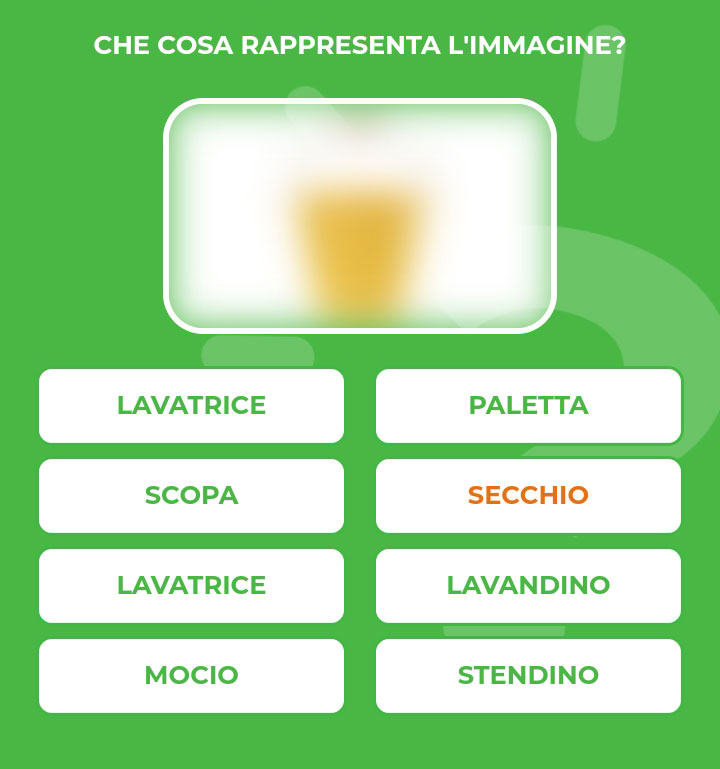This screenshot has height=769, width=720.
Task: Select the top-left LAVATRICE button
Action: (191, 406)
